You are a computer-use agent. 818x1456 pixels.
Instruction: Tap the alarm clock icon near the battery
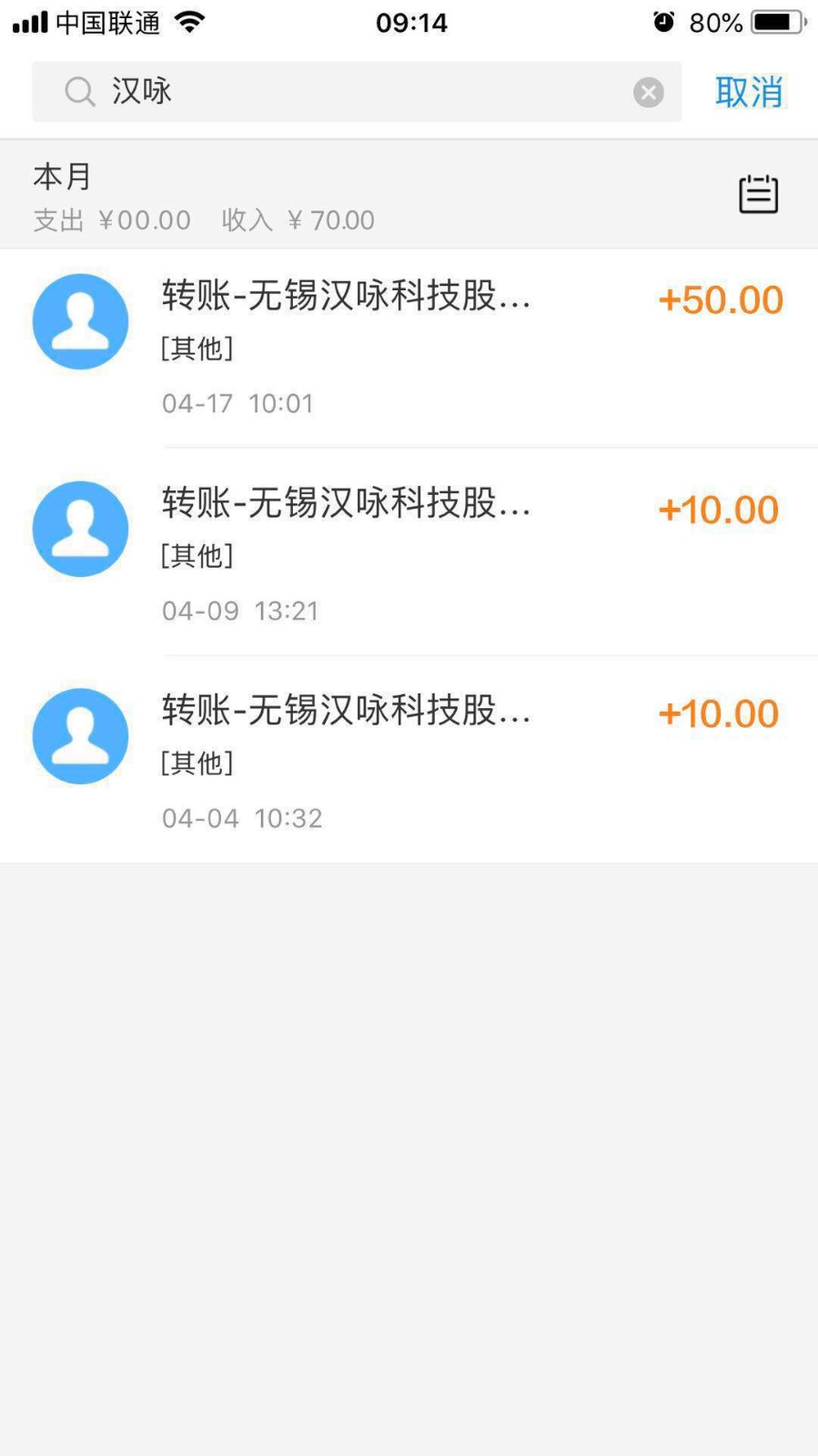click(x=663, y=22)
